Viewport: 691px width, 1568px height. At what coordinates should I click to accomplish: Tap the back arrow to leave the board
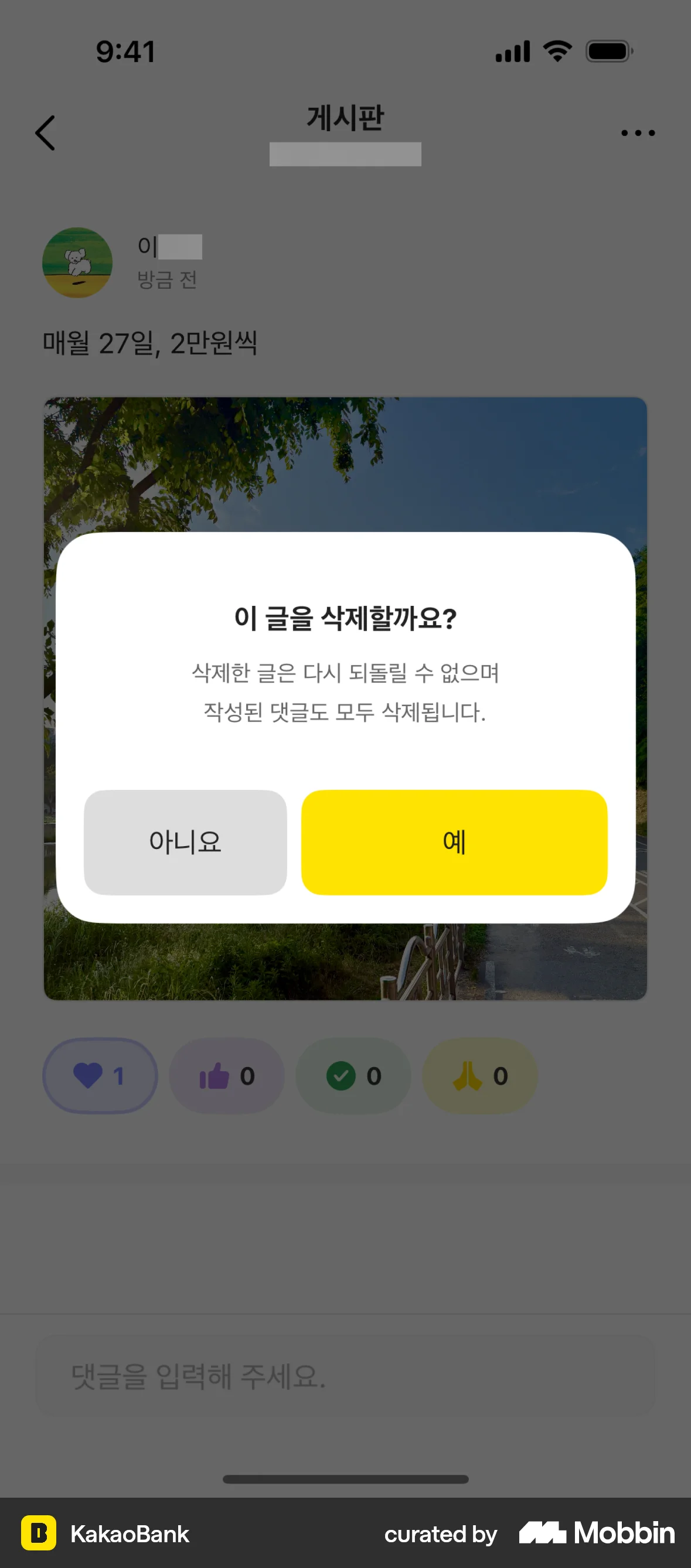coord(46,132)
